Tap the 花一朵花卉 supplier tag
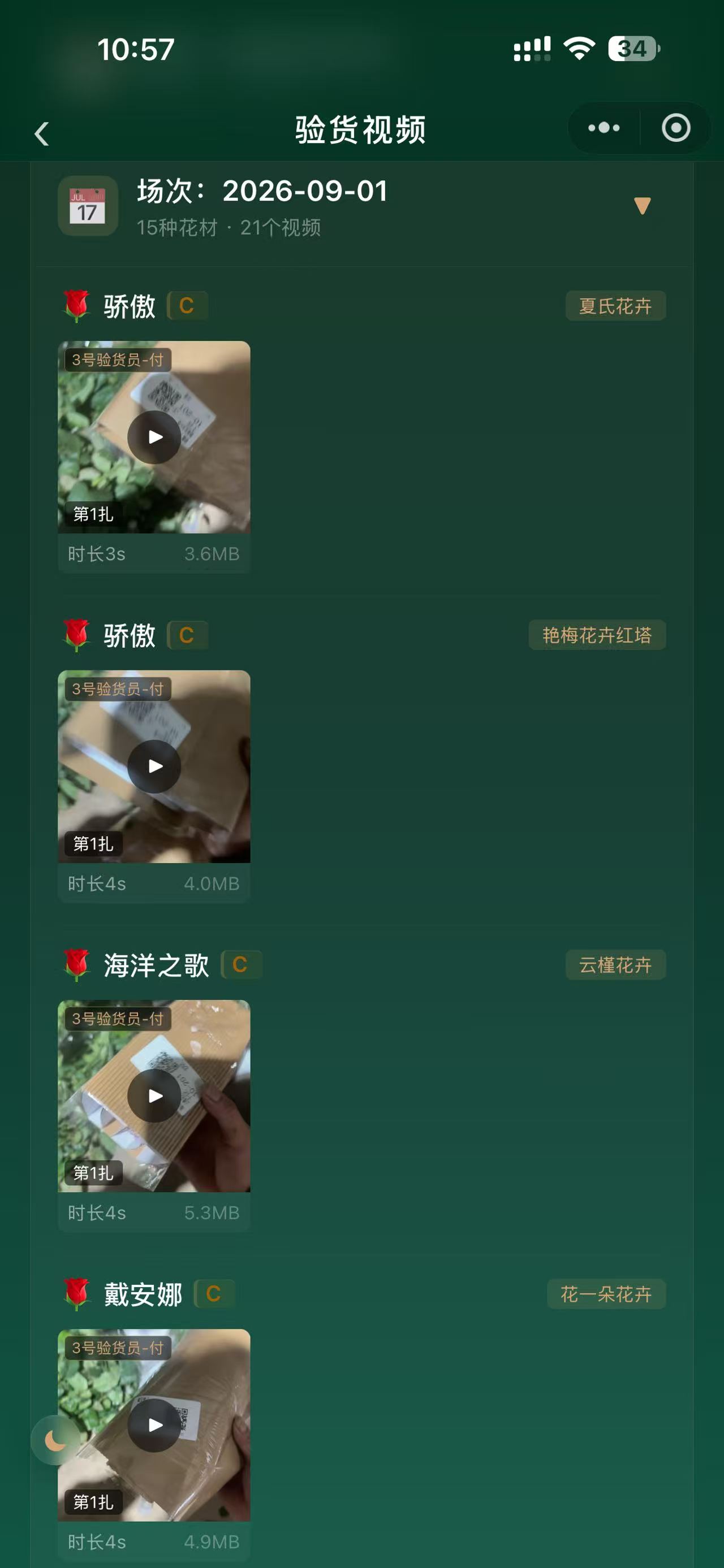The width and height of the screenshot is (724, 1568). coord(606,1294)
